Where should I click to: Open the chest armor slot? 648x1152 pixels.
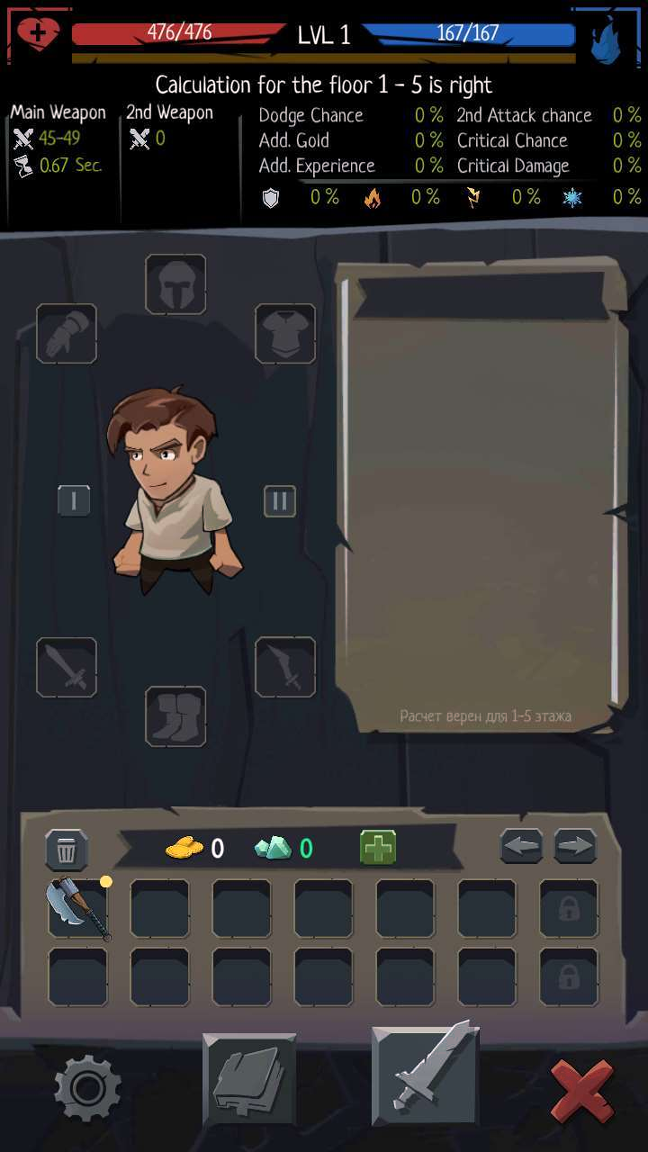click(x=285, y=333)
